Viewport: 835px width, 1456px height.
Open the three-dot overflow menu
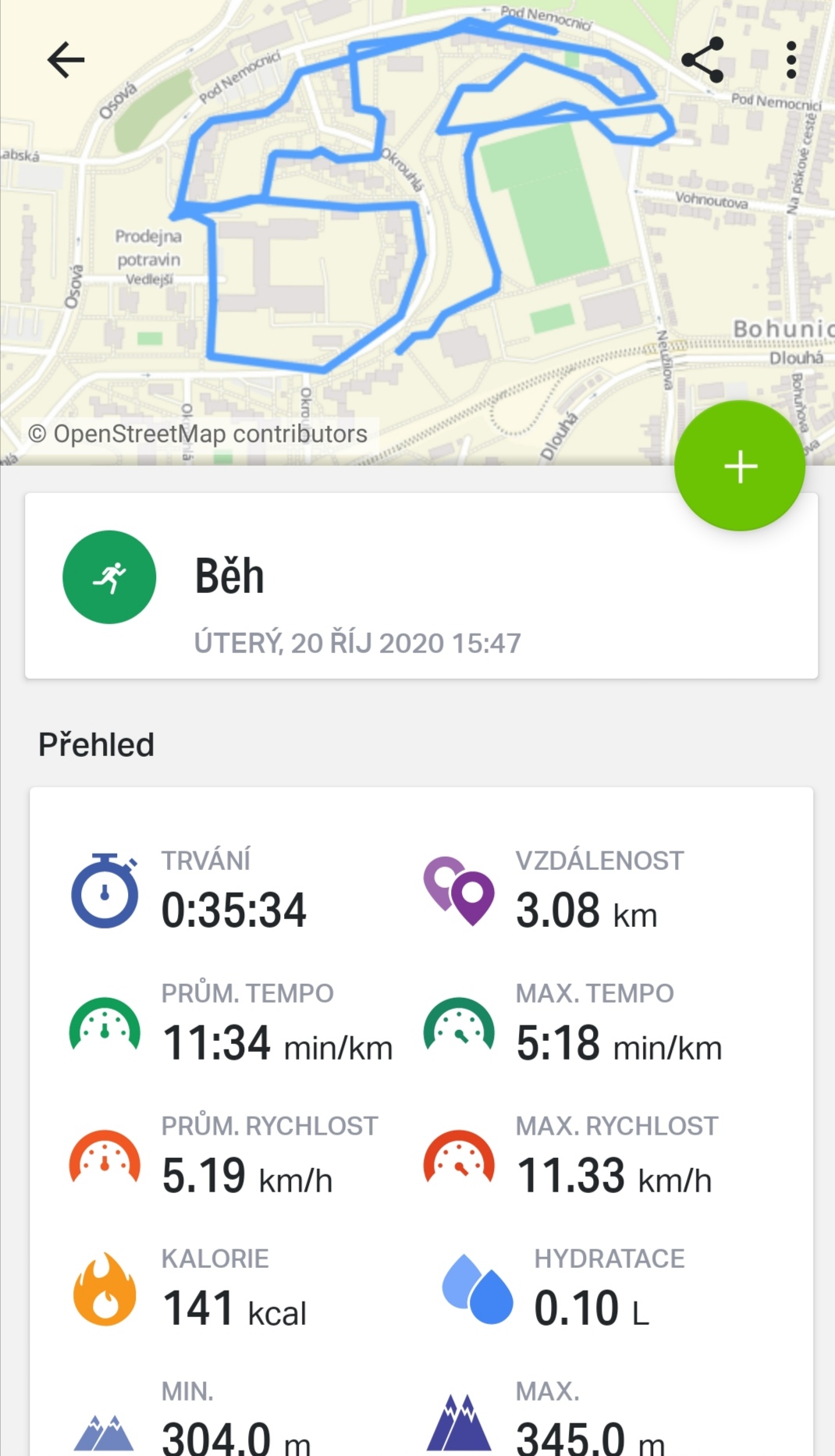pos(791,60)
